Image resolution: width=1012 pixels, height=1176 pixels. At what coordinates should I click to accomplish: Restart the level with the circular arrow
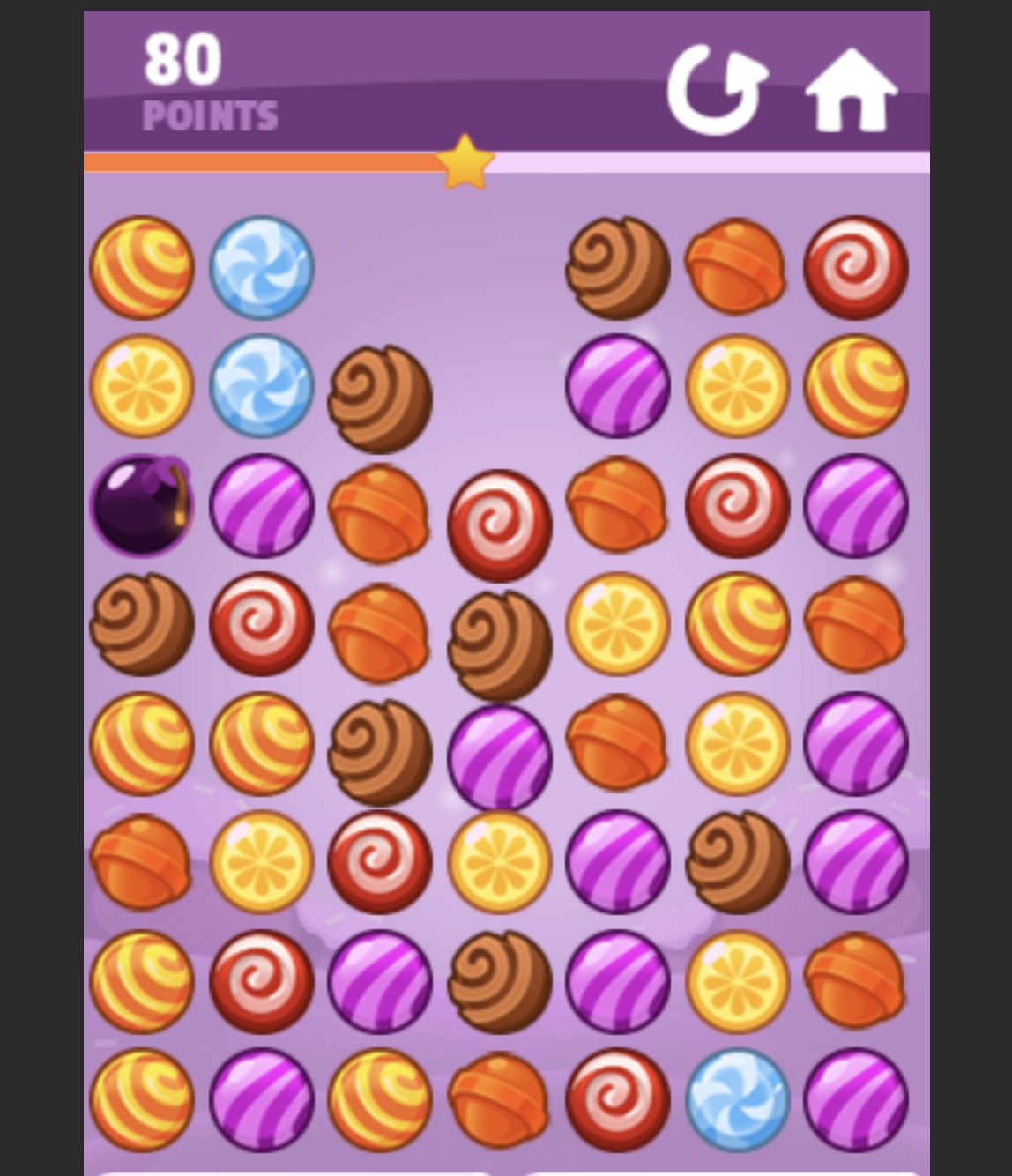point(715,89)
